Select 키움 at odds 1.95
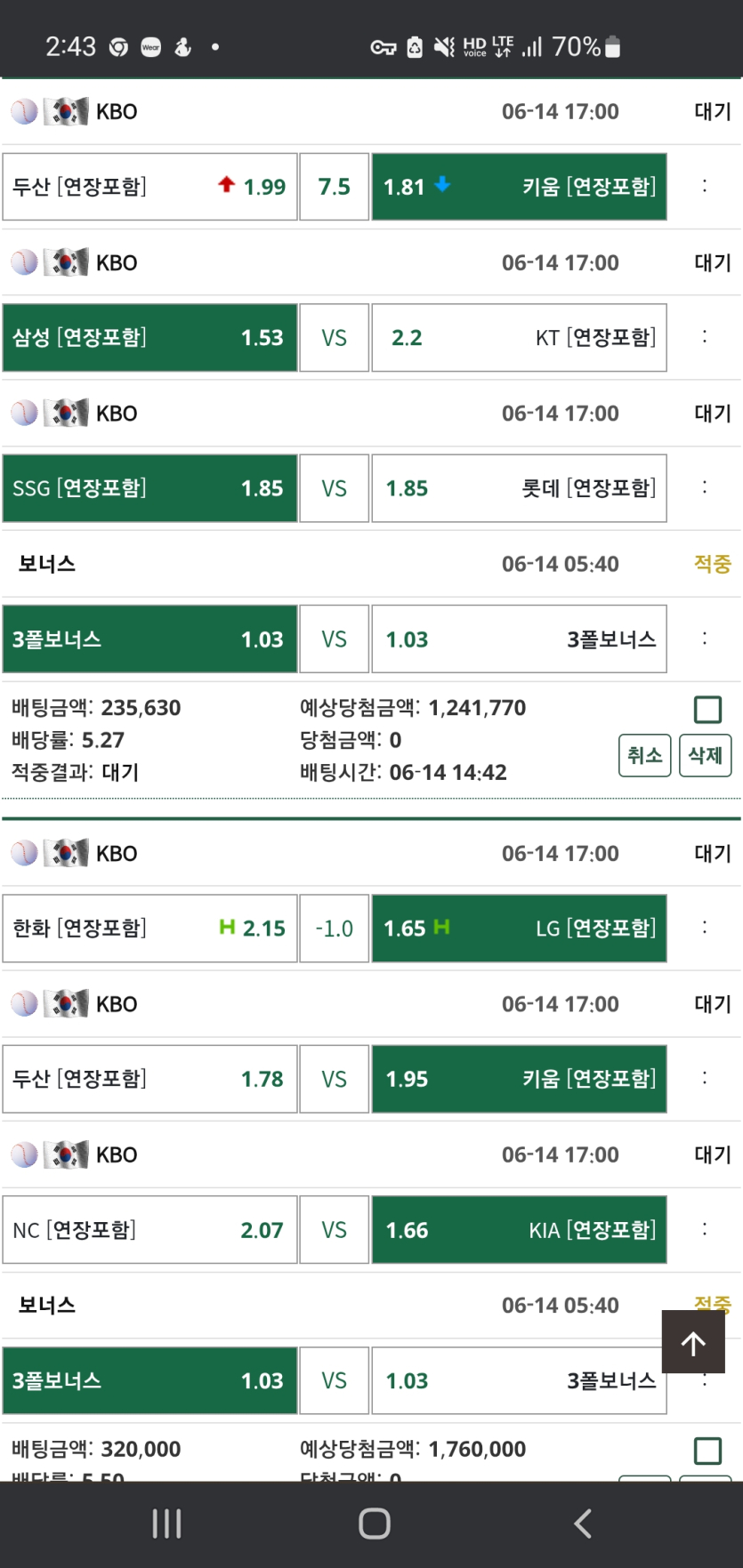This screenshot has height=1568, width=743. click(519, 1079)
